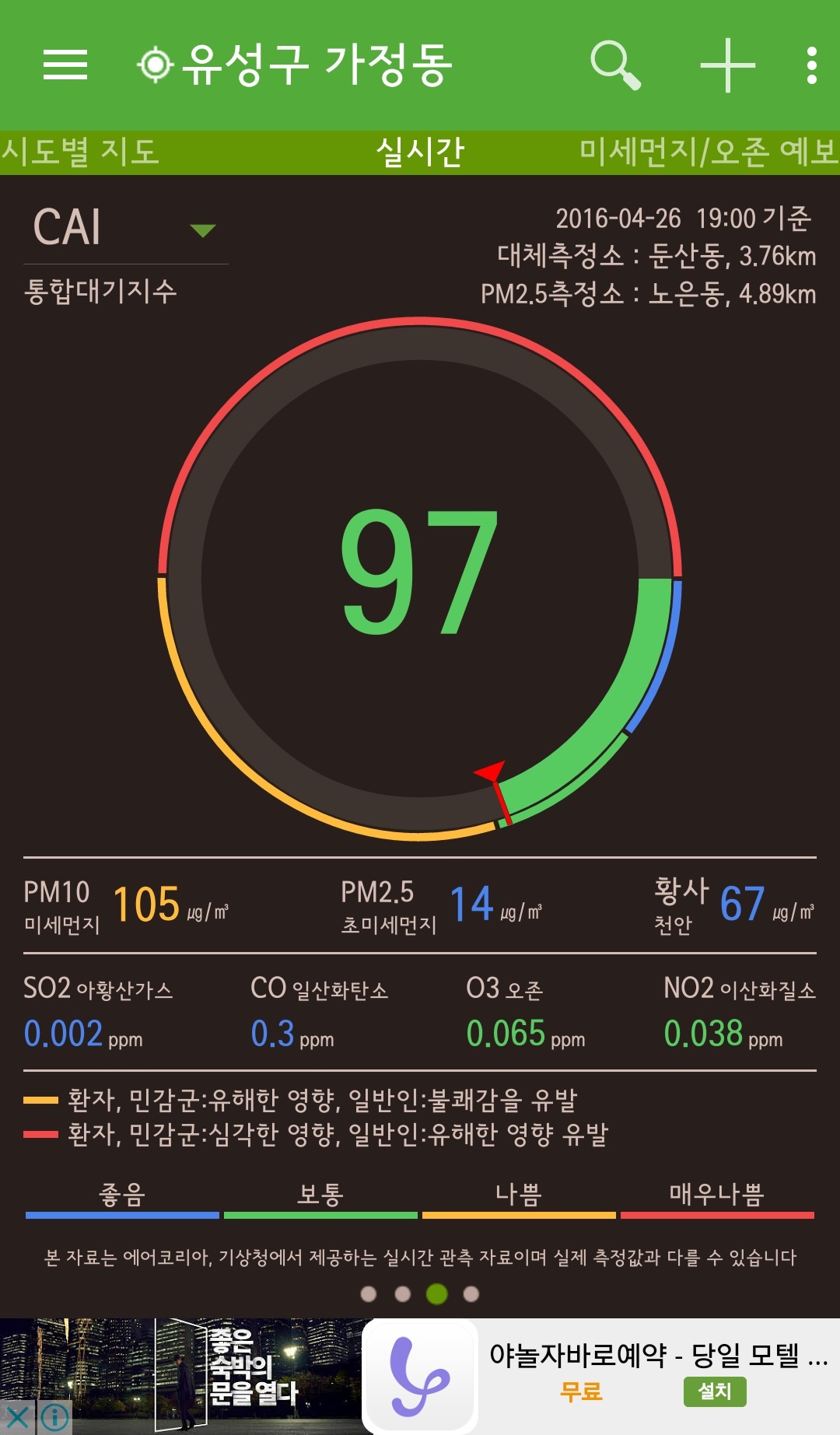Viewport: 840px width, 1435px height.
Task: Switch to the 시도별 지도 tab
Action: click(x=81, y=152)
